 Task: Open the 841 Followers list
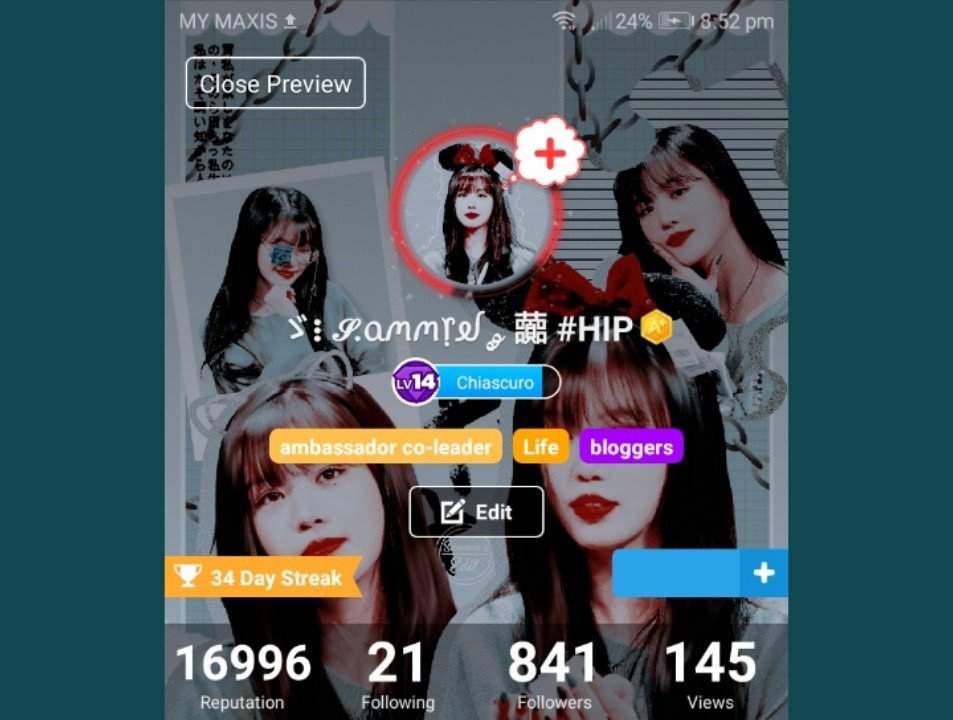(x=553, y=675)
